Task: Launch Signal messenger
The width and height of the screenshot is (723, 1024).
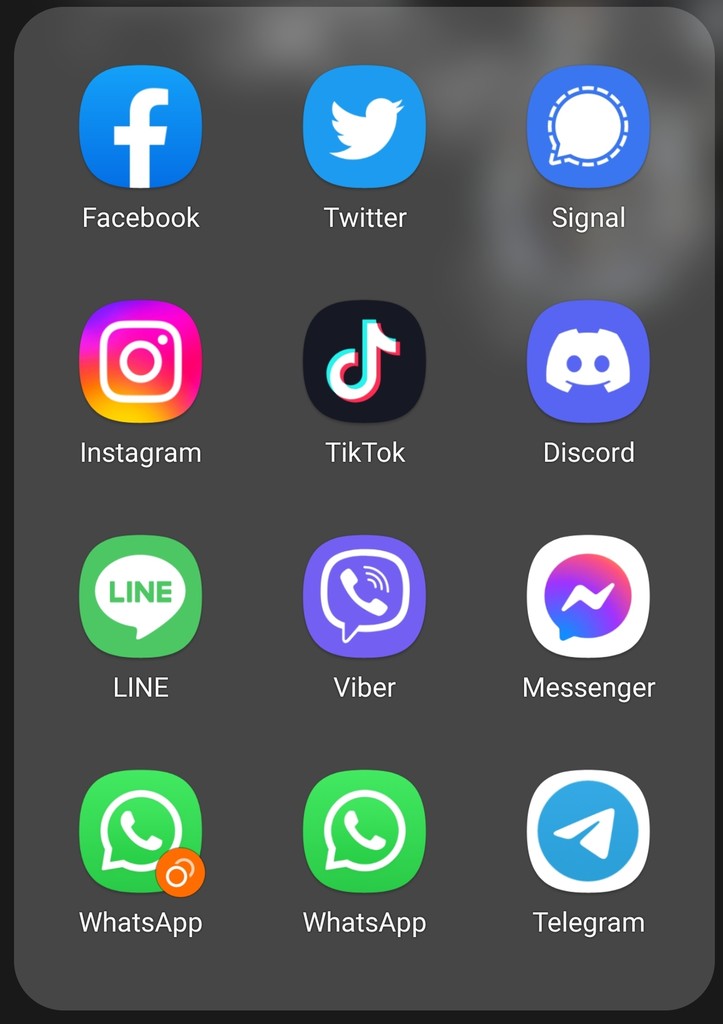Action: (588, 125)
